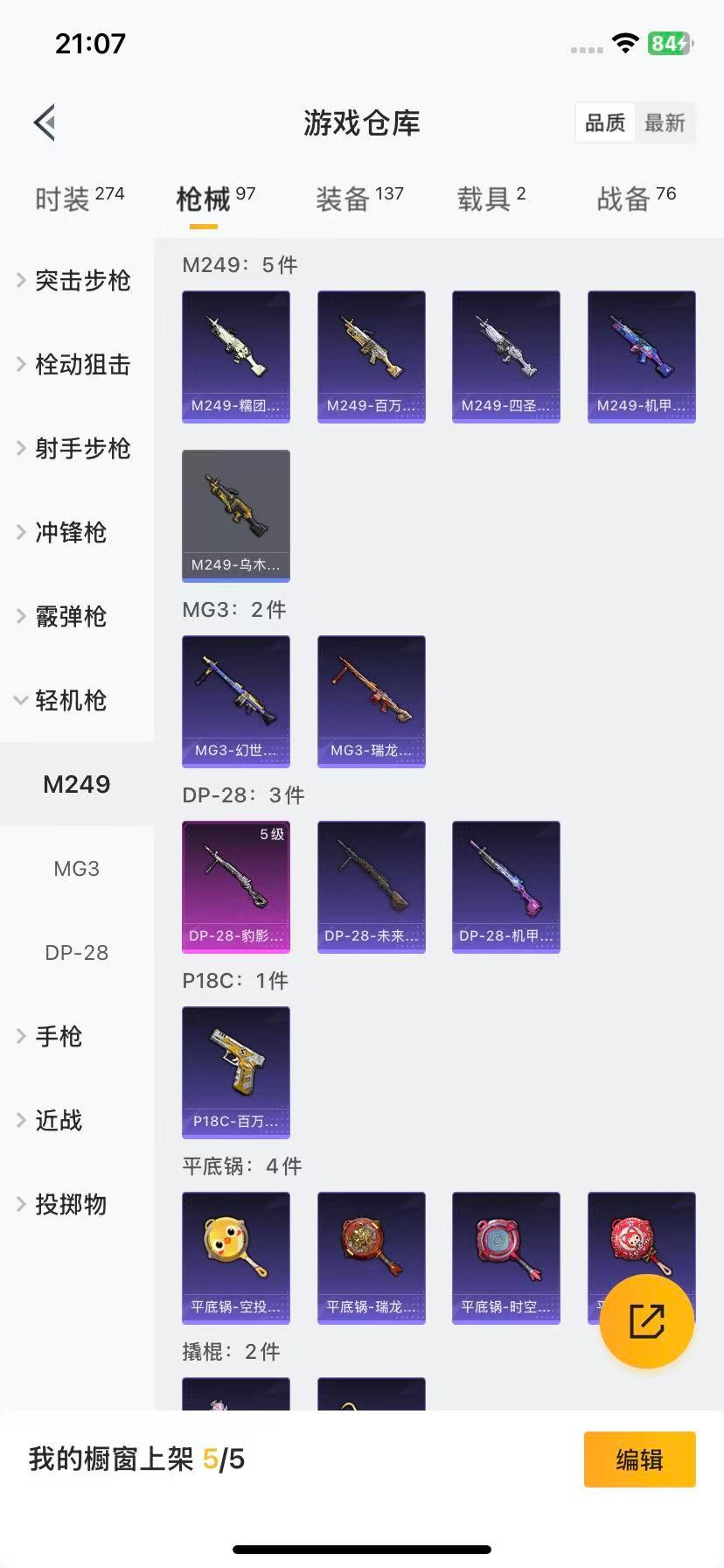View the P18C-百万 pistol skin
Screen dimensions: 724x1568
pos(236,1072)
